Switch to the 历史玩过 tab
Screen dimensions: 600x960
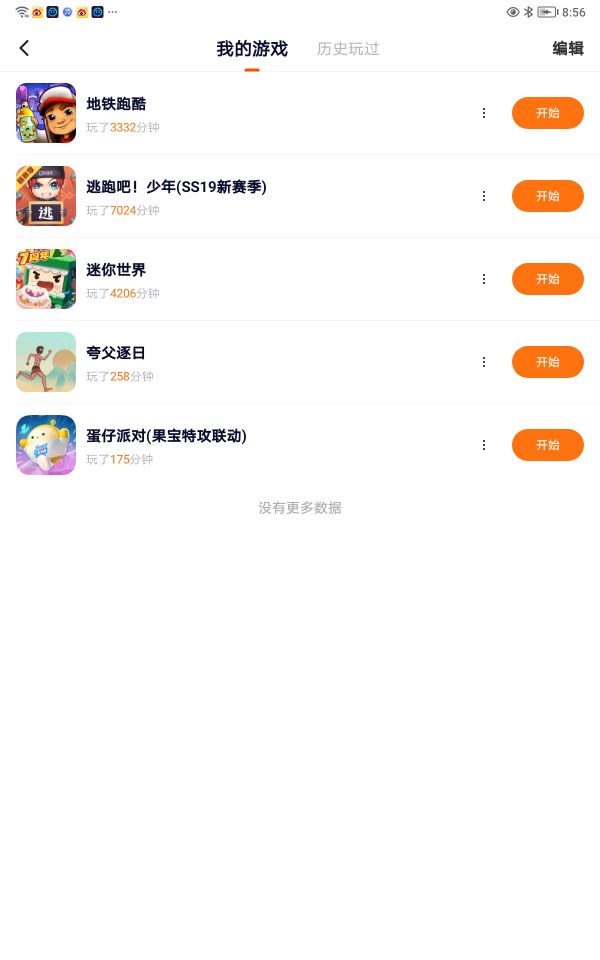[x=348, y=48]
